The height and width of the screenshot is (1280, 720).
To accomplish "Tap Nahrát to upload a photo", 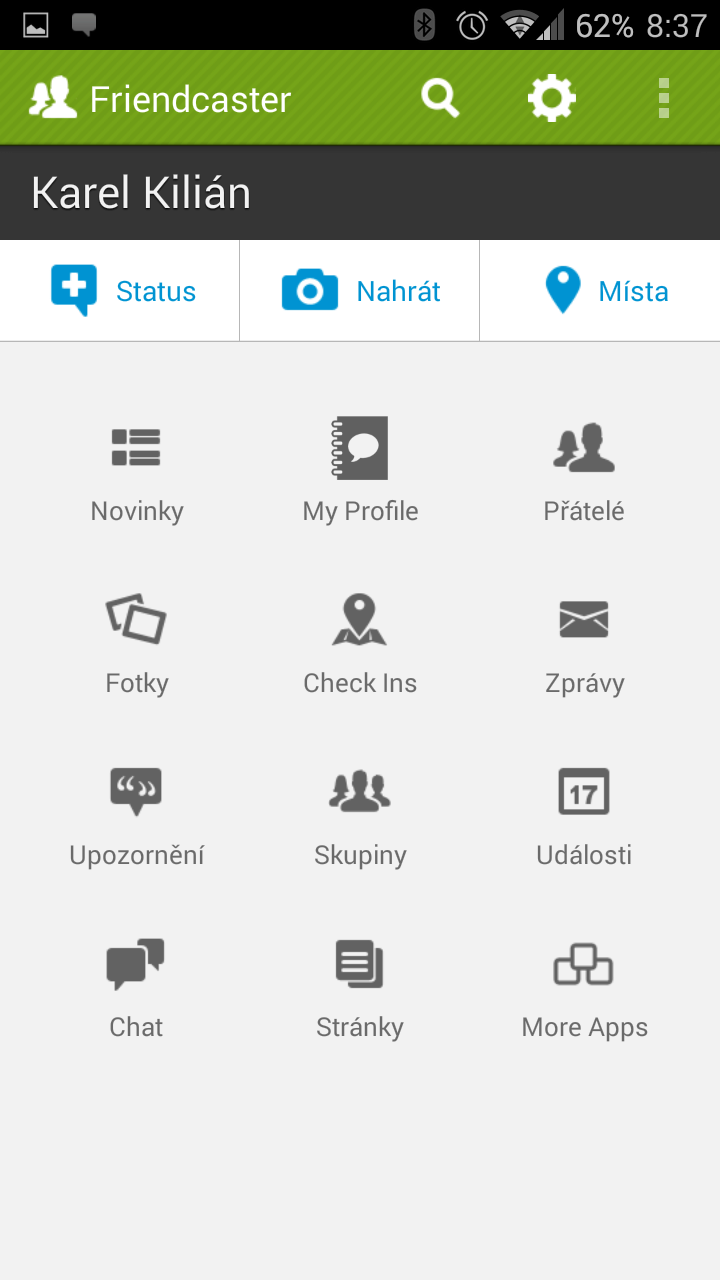I will (x=360, y=291).
